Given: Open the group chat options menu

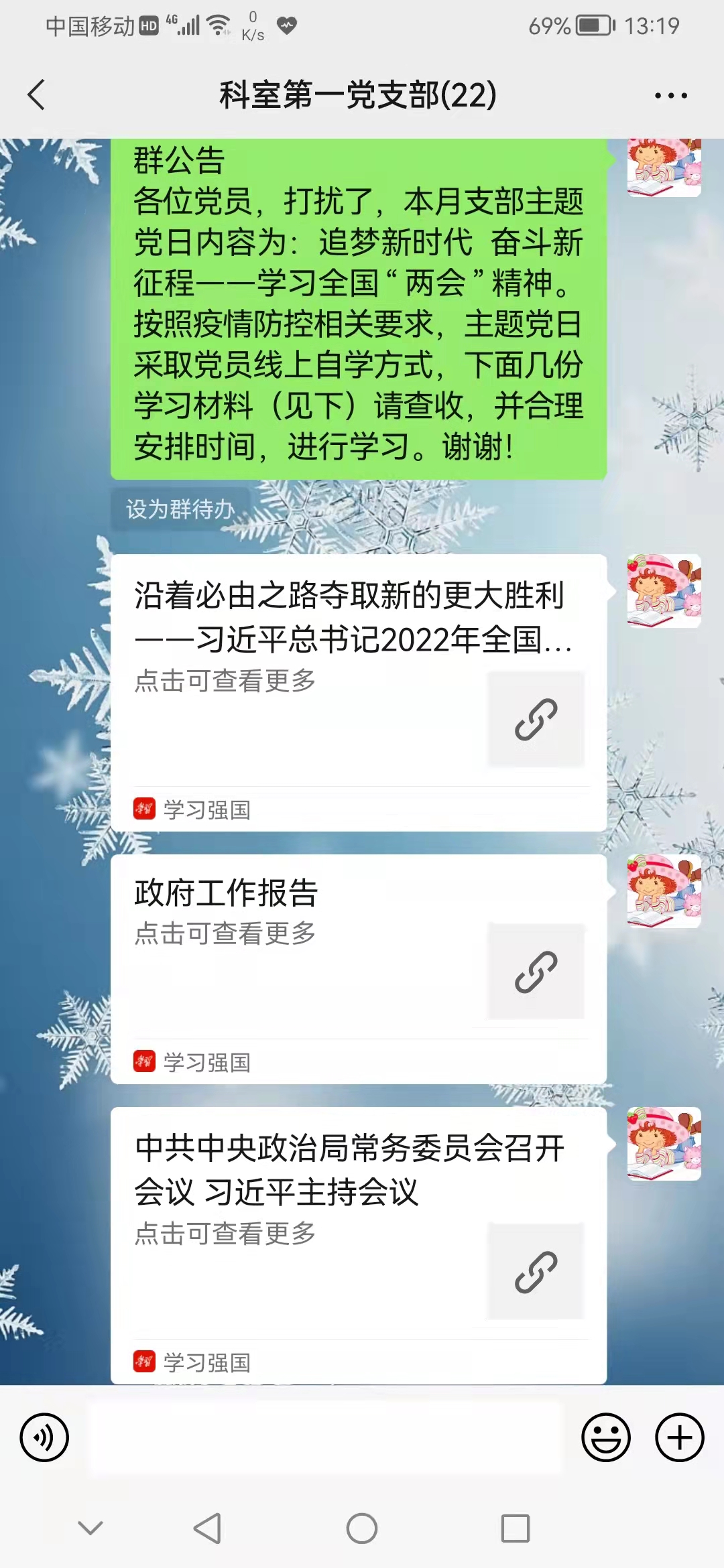Looking at the screenshot, I should [x=670, y=96].
